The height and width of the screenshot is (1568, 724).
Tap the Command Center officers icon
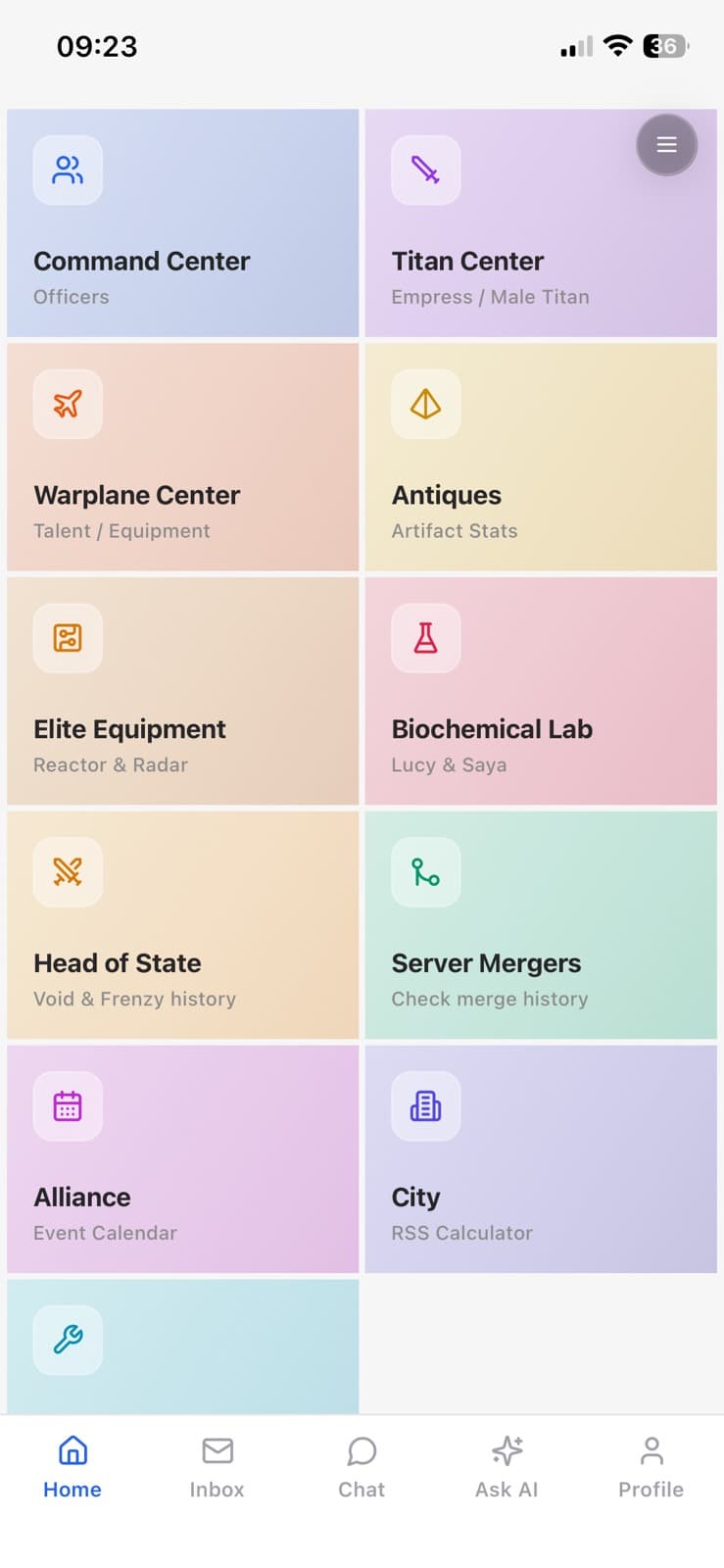pos(68,171)
